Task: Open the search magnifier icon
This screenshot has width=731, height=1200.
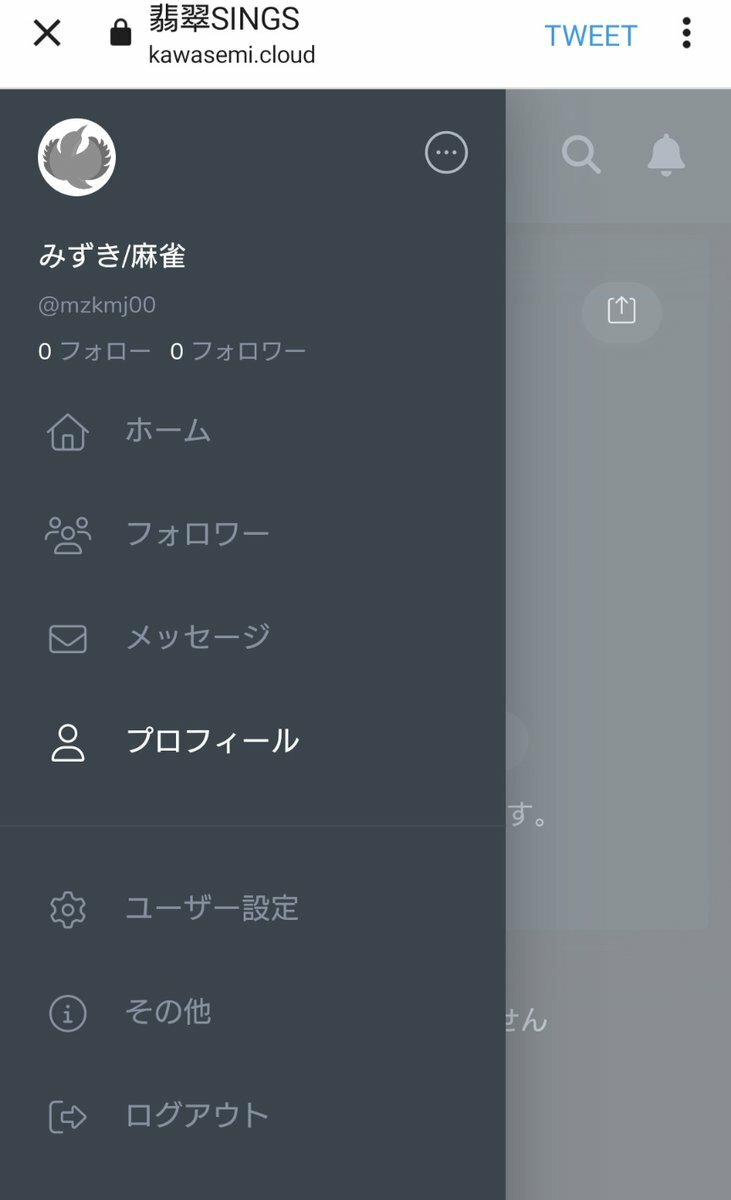Action: [581, 155]
